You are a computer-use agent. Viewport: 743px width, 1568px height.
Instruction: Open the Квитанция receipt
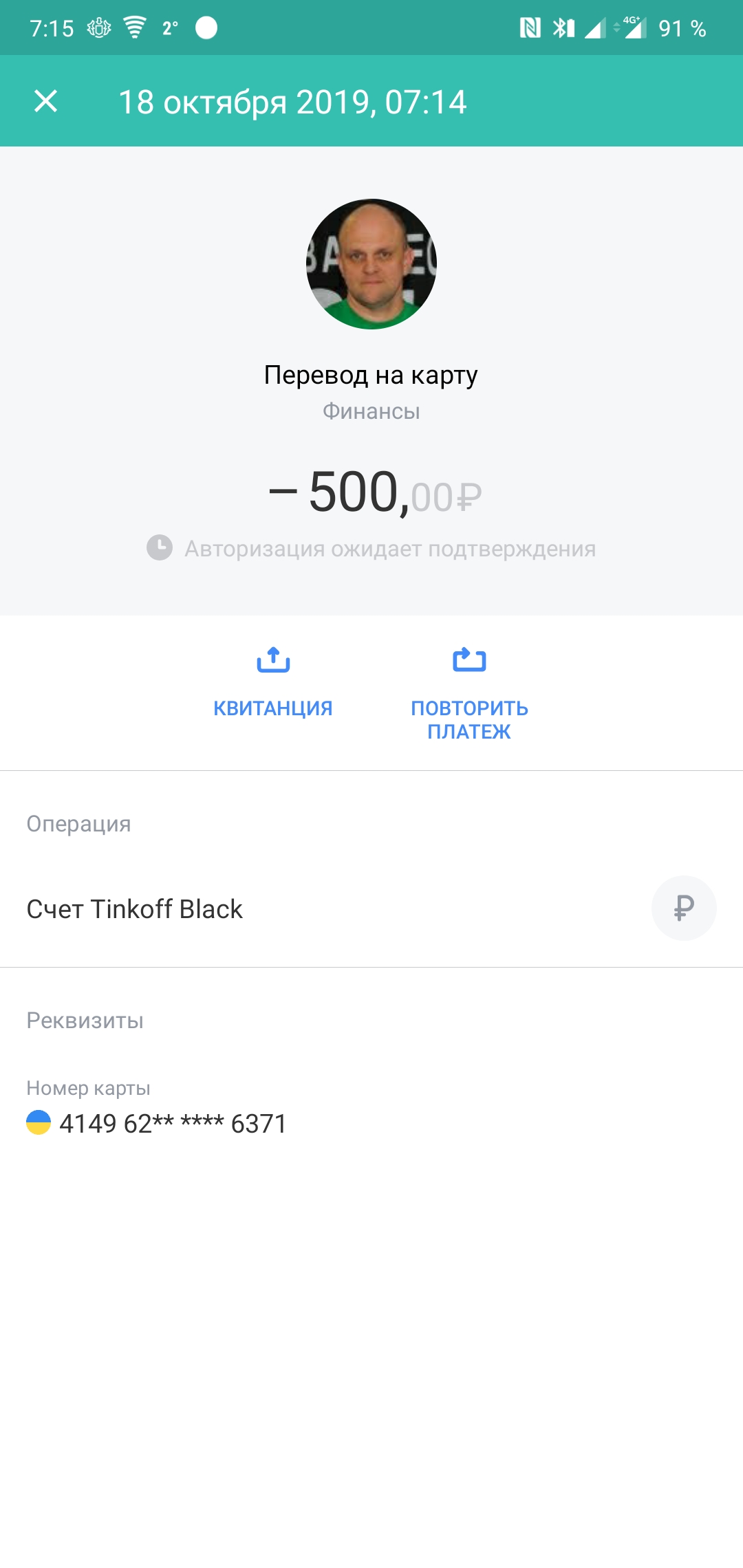coord(273,682)
